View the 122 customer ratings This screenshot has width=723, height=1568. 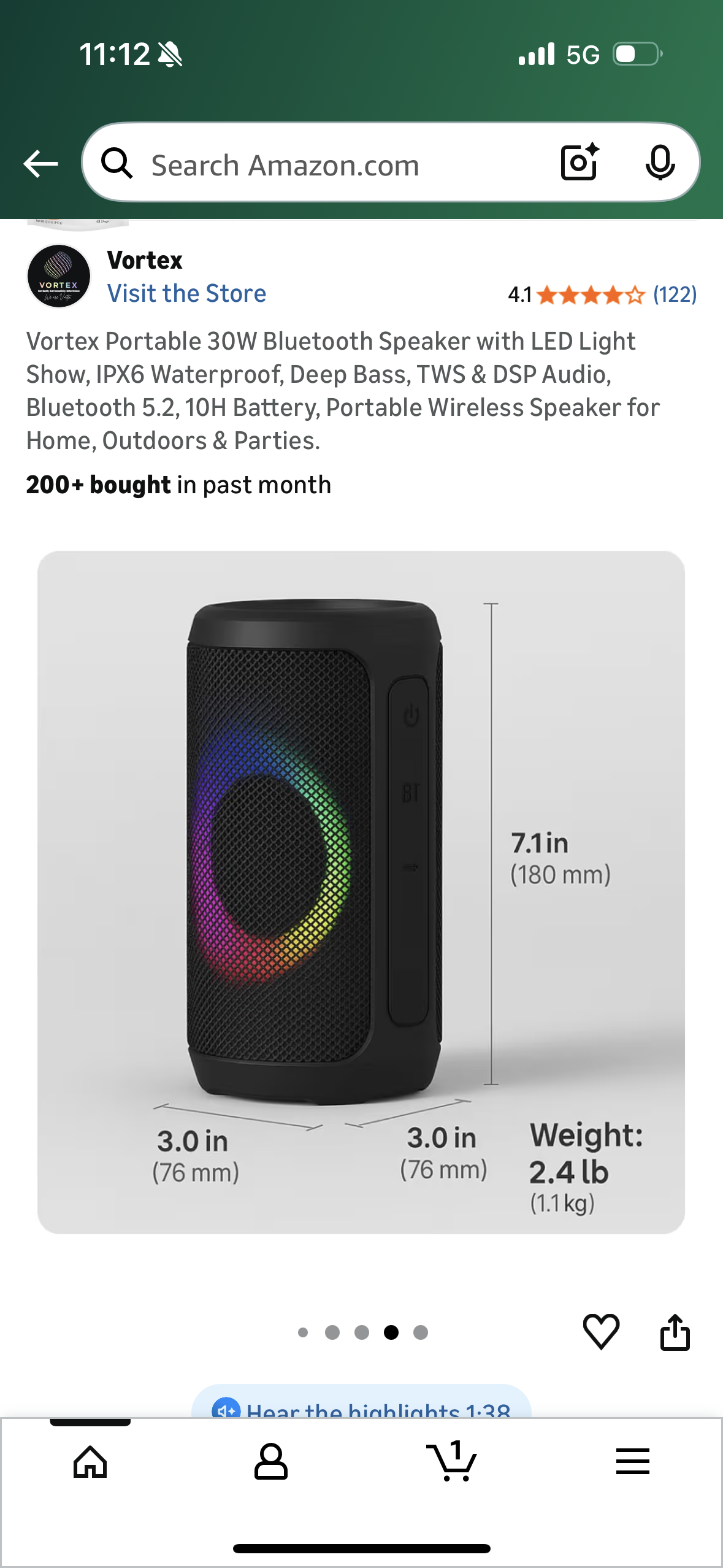[675, 295]
